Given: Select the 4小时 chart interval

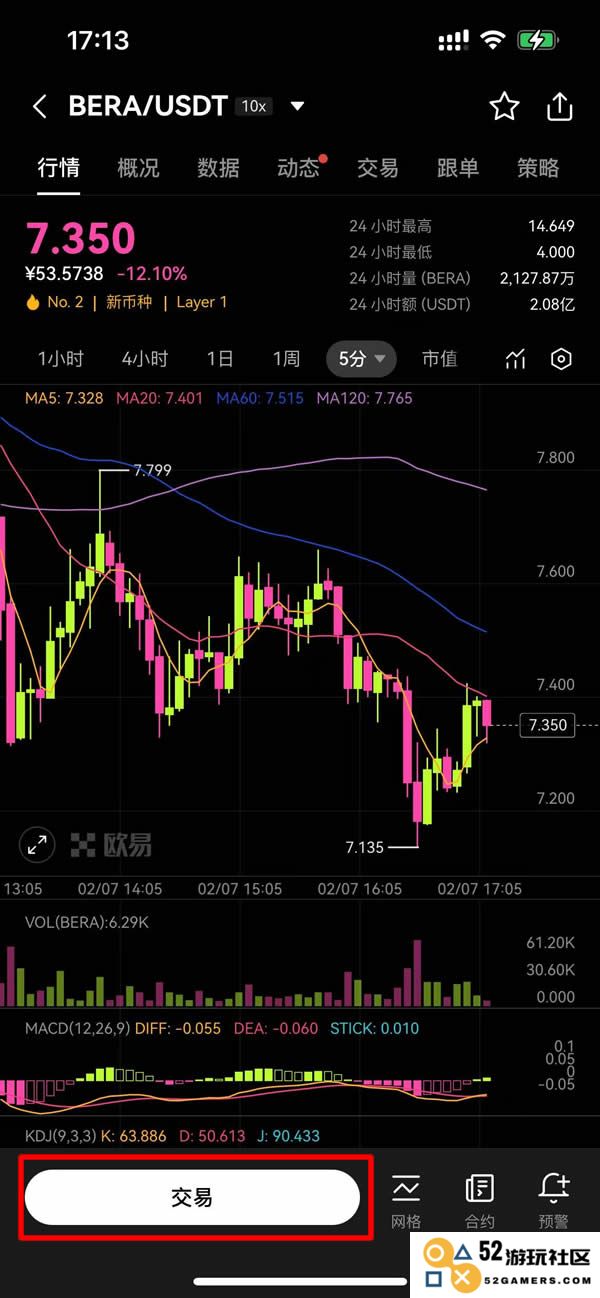Looking at the screenshot, I should (145, 359).
